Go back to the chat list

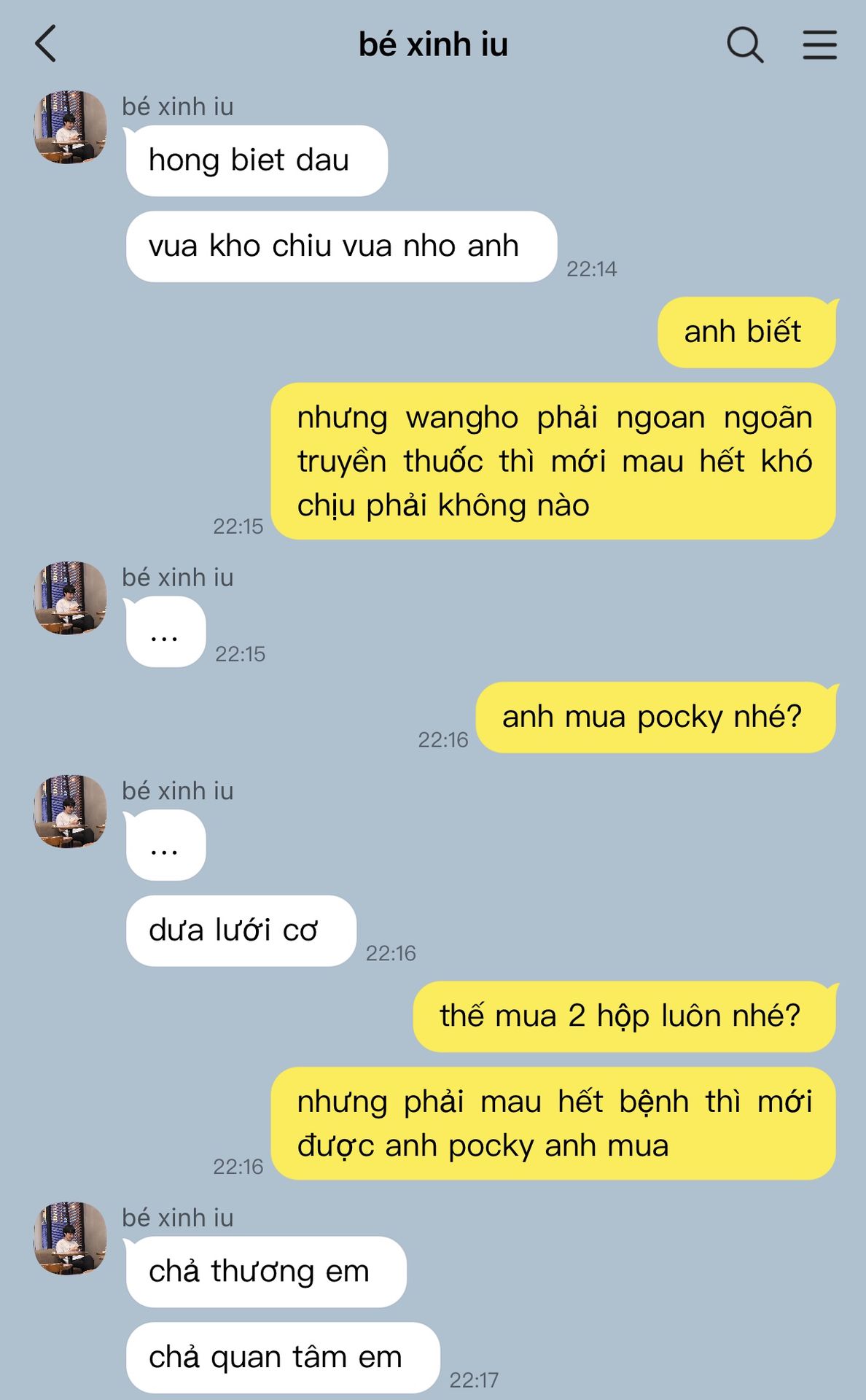coord(46,44)
